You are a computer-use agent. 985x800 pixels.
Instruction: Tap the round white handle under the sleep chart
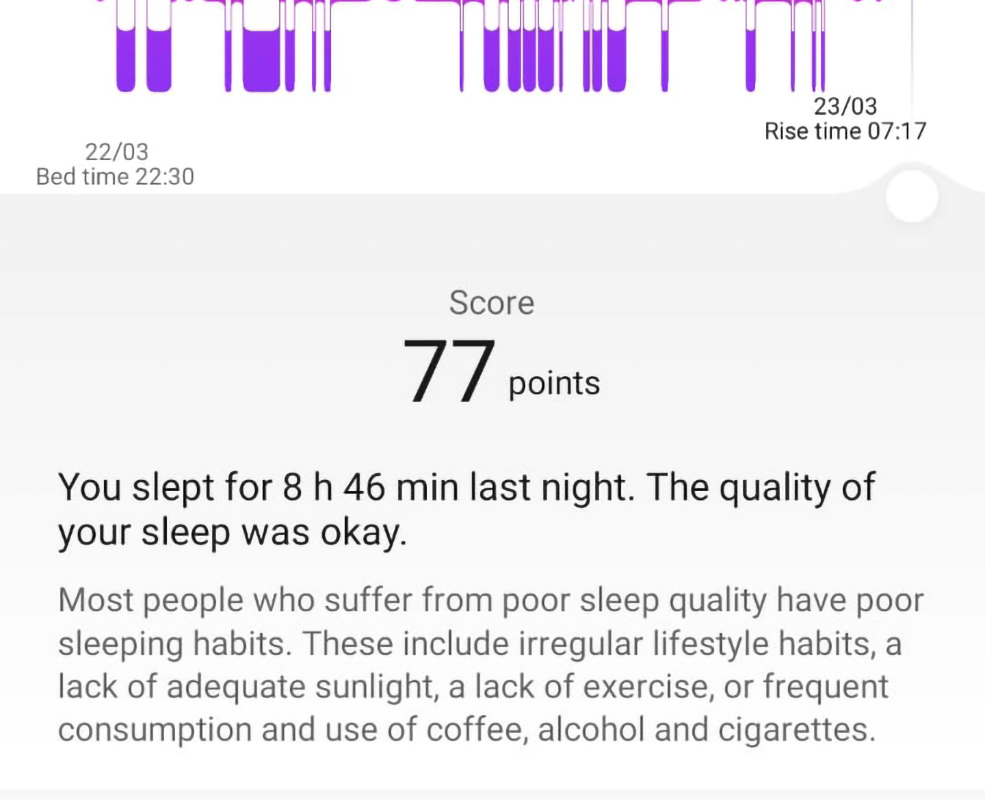(912, 196)
